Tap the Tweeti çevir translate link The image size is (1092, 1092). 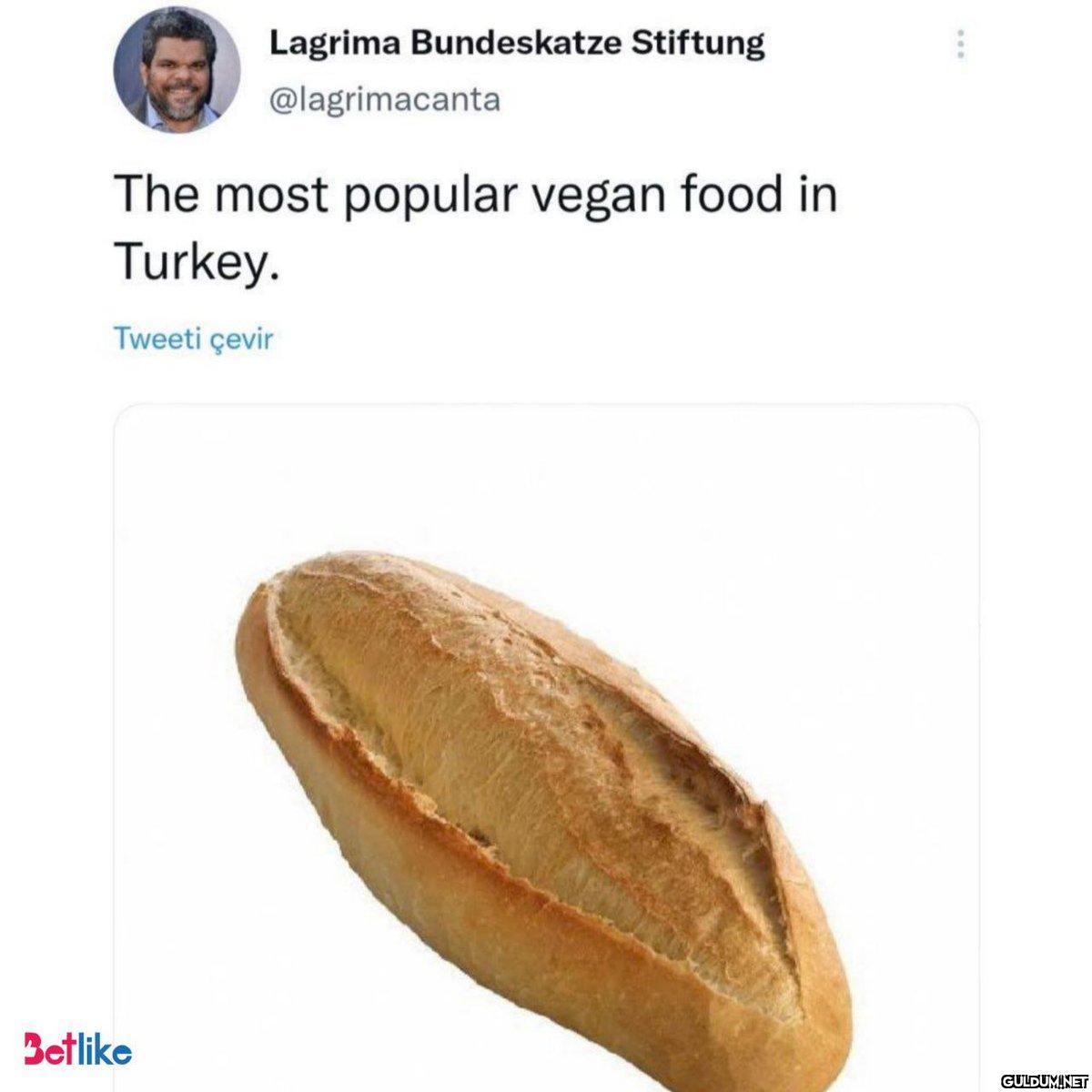click(x=193, y=339)
